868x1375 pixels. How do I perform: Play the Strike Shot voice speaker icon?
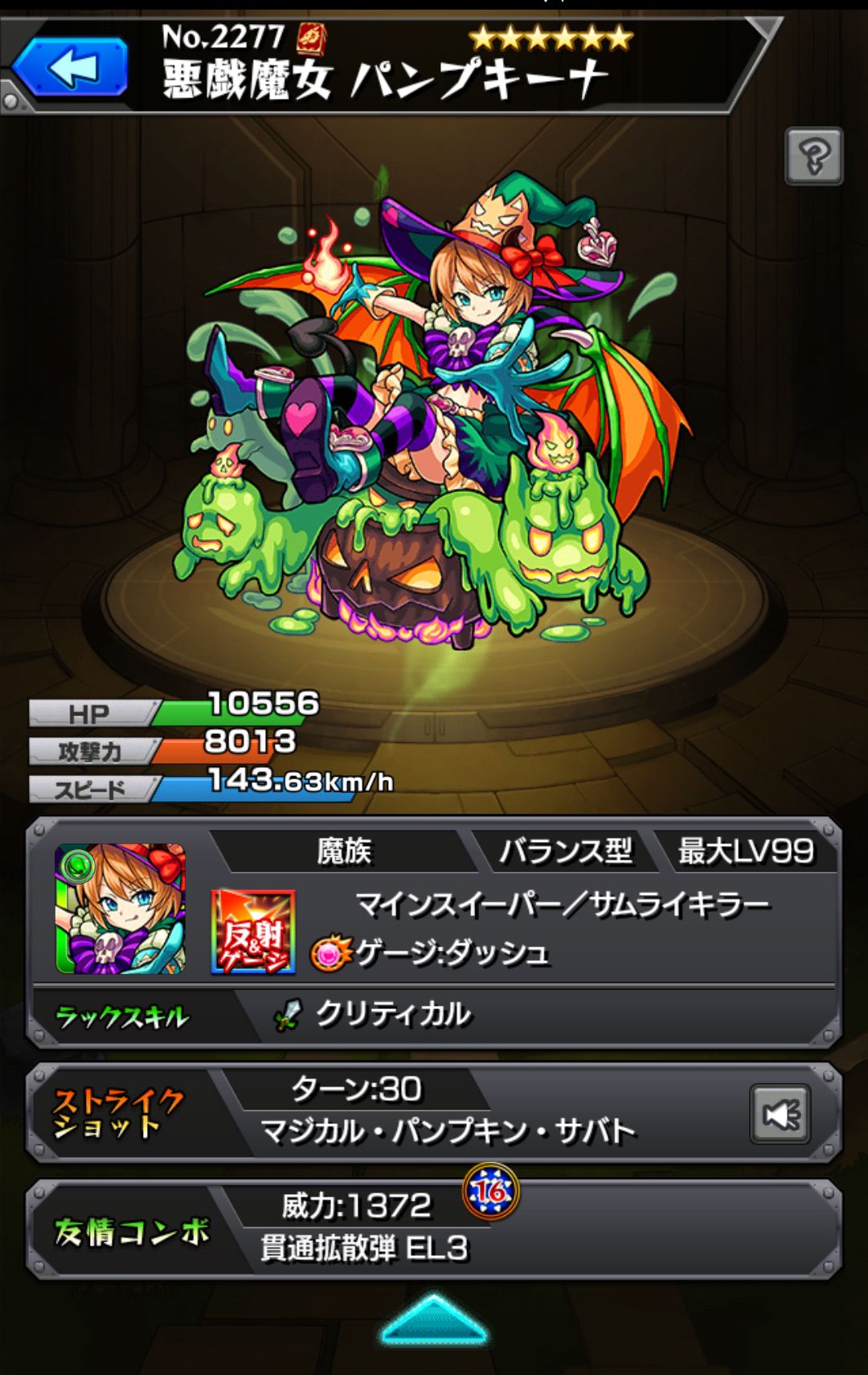tap(780, 1114)
